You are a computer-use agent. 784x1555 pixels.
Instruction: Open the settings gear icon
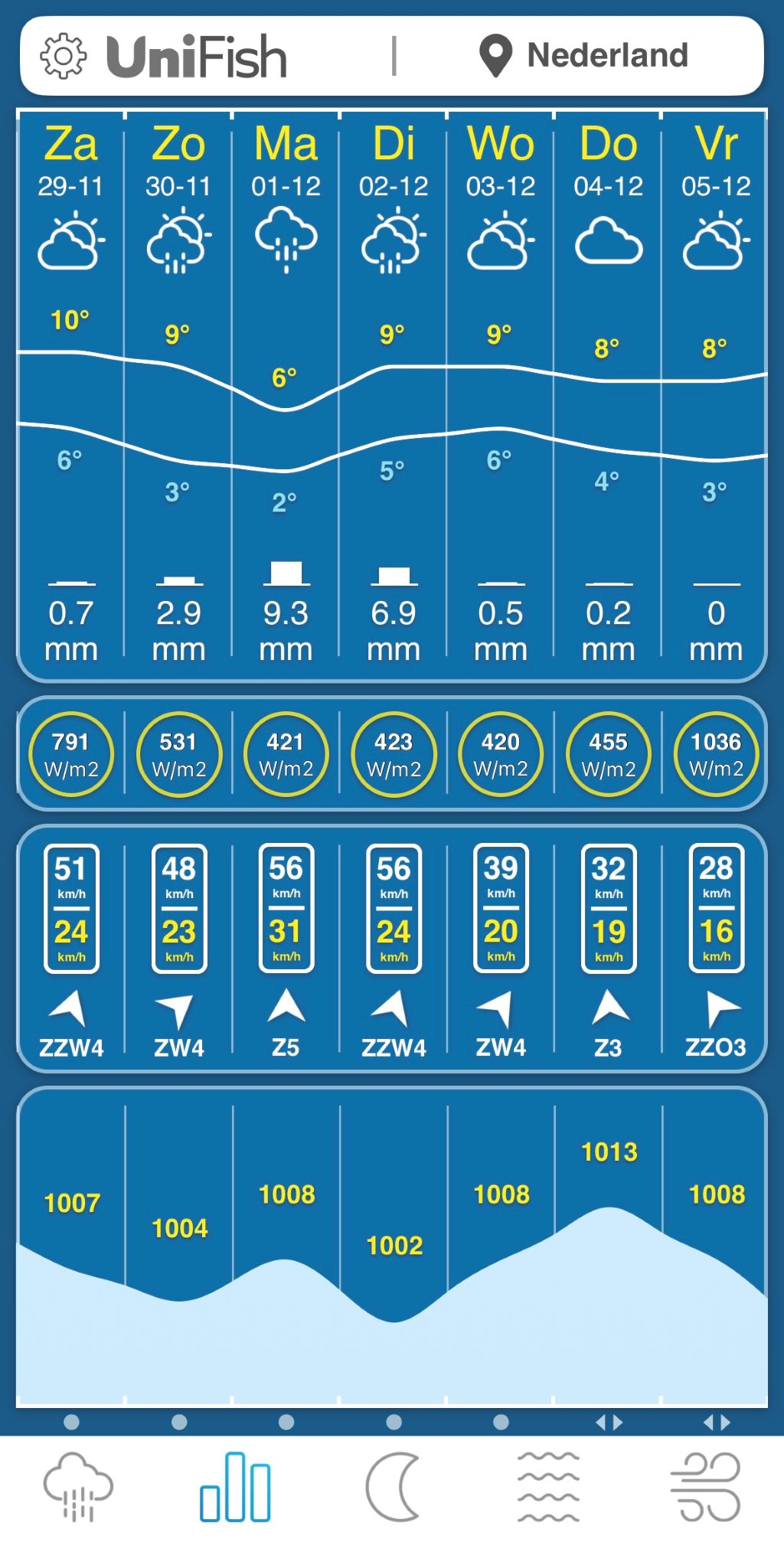(x=63, y=56)
